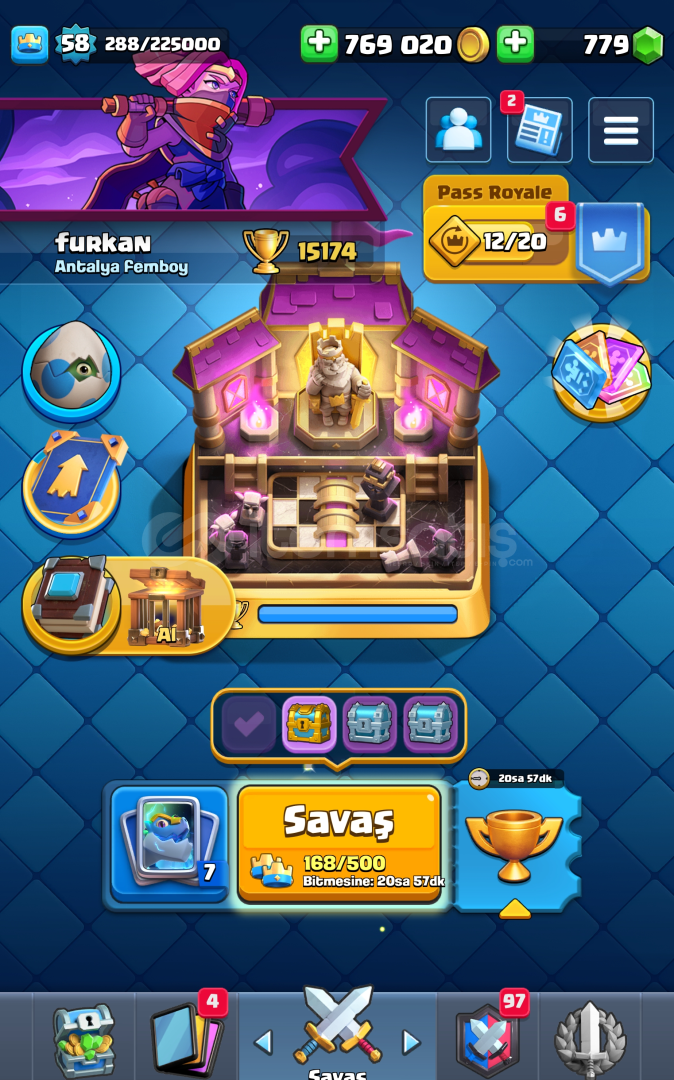Buy gems with the plus beside 779
674x1080 pixels.
(515, 44)
